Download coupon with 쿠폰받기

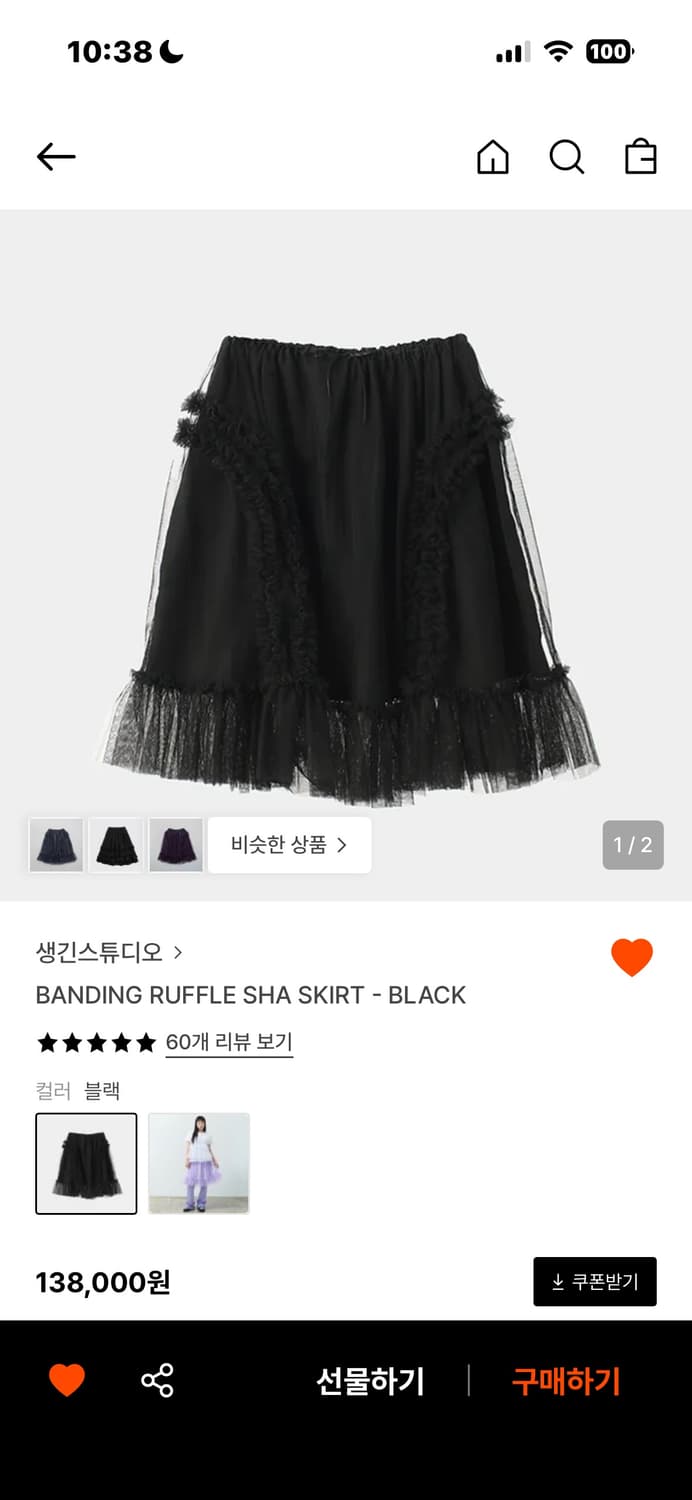coord(595,1282)
